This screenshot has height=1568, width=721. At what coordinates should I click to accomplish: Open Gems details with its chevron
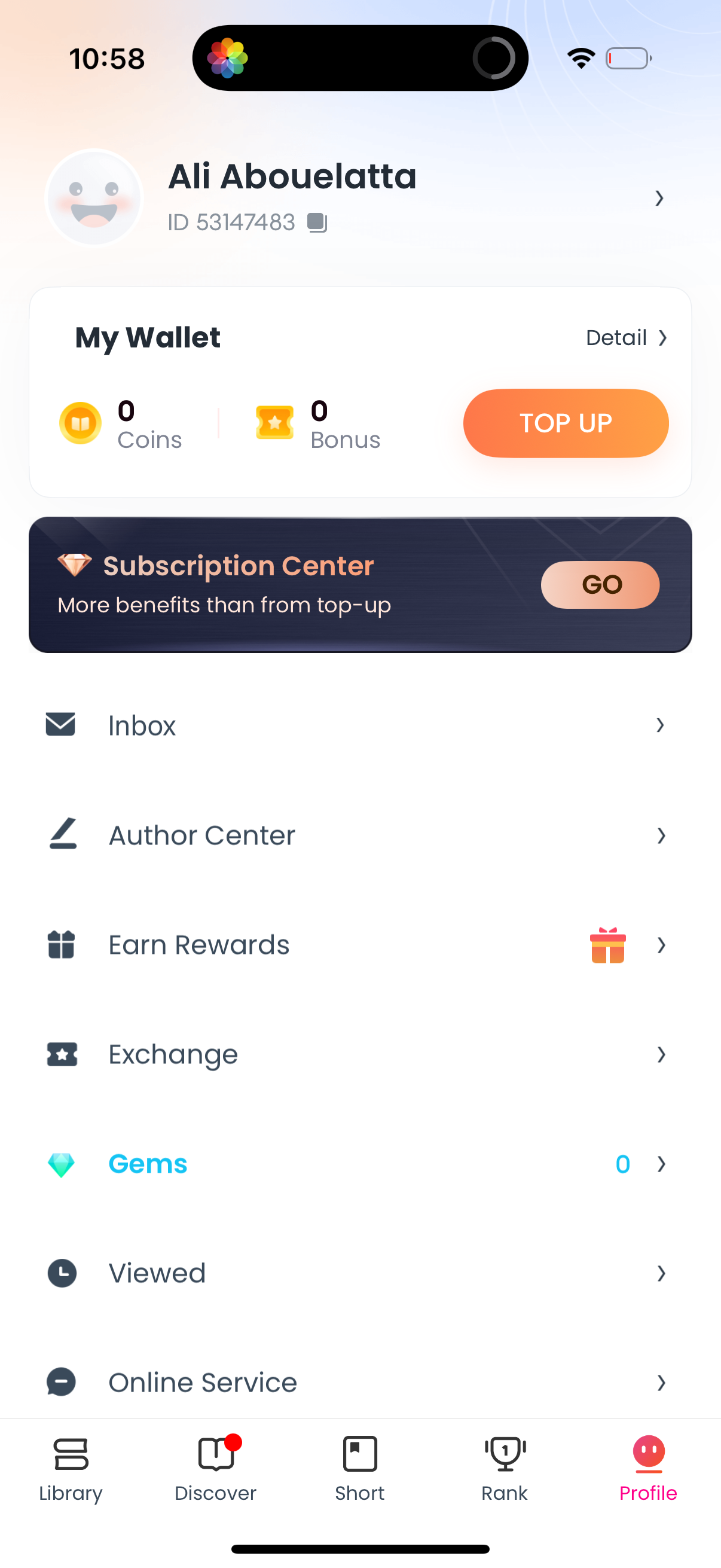coord(661,1164)
